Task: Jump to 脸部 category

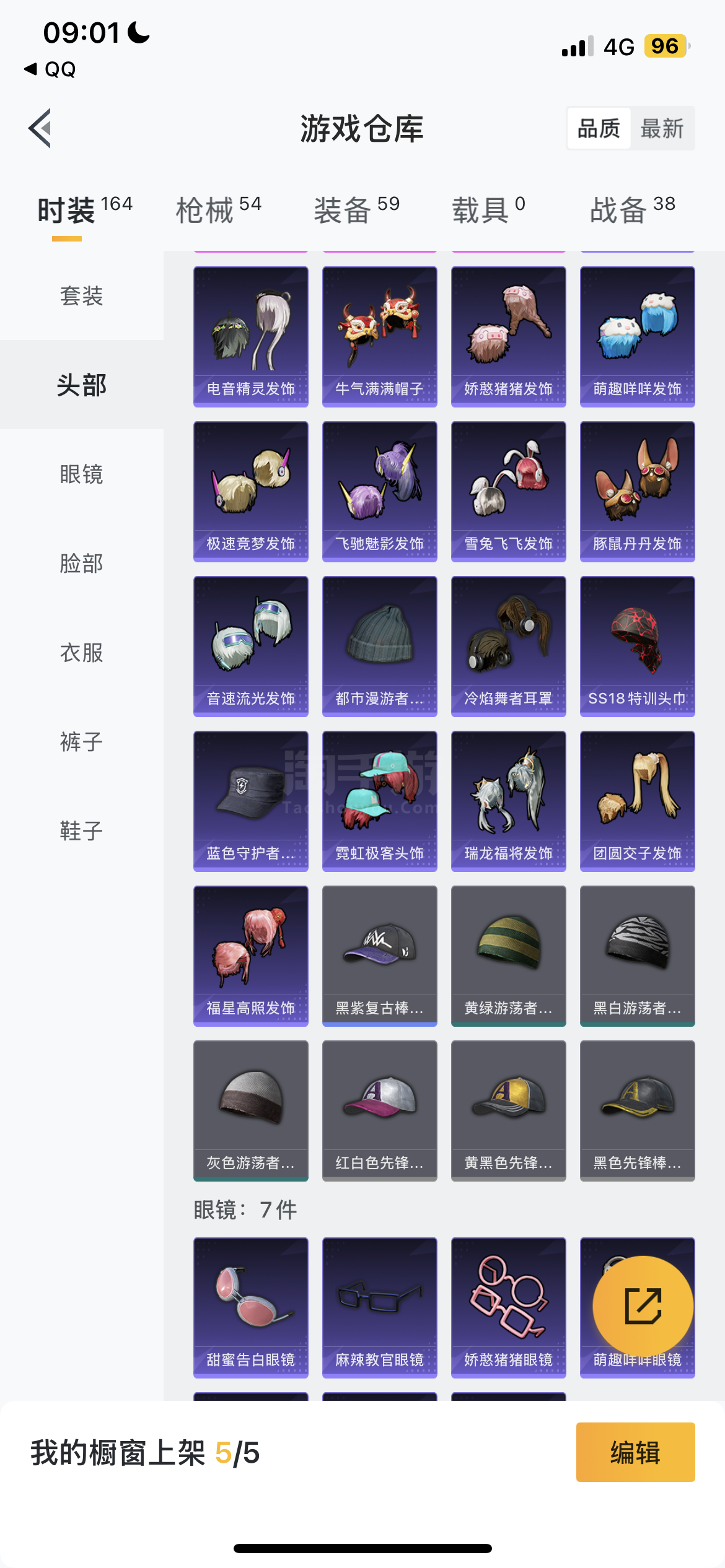Action: [x=82, y=563]
